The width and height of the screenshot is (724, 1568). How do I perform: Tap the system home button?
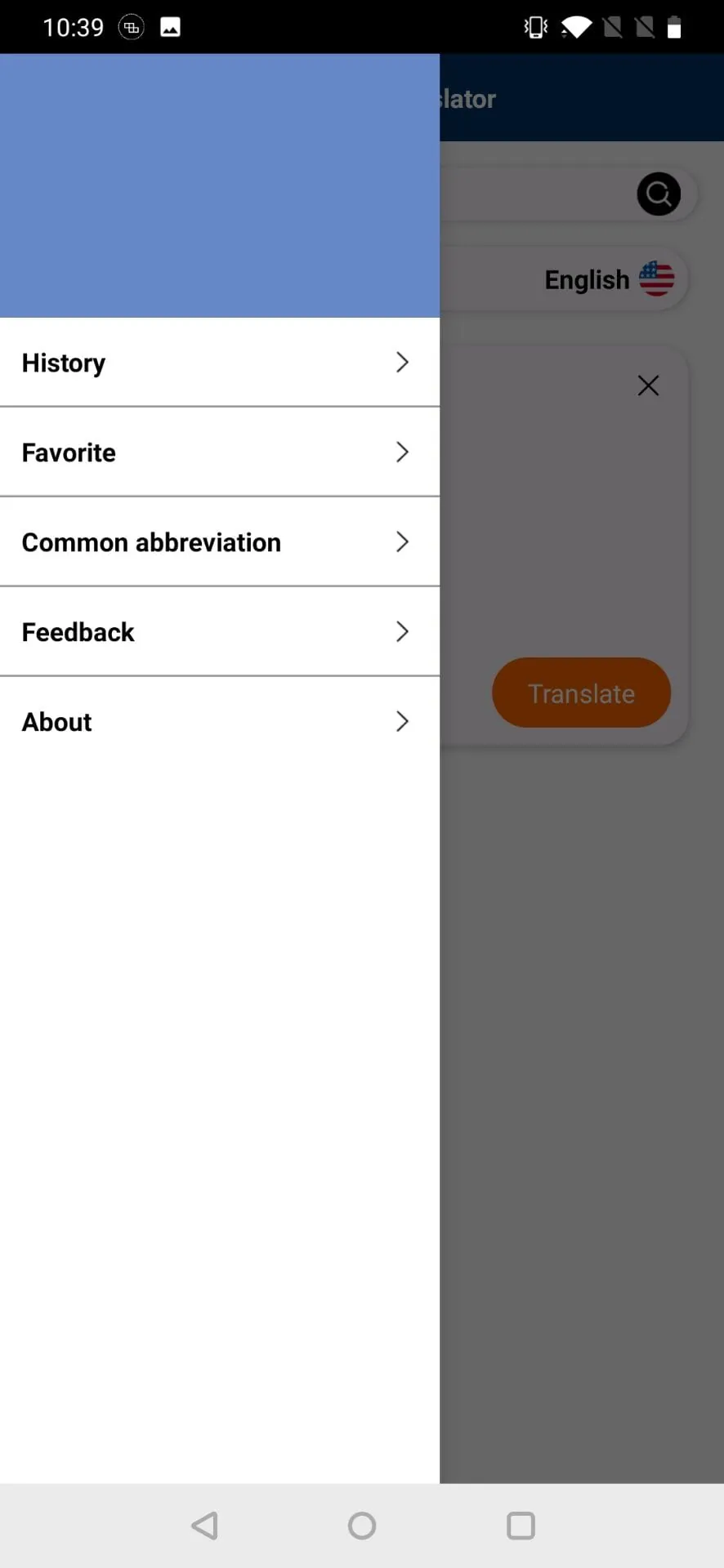pos(362,1526)
